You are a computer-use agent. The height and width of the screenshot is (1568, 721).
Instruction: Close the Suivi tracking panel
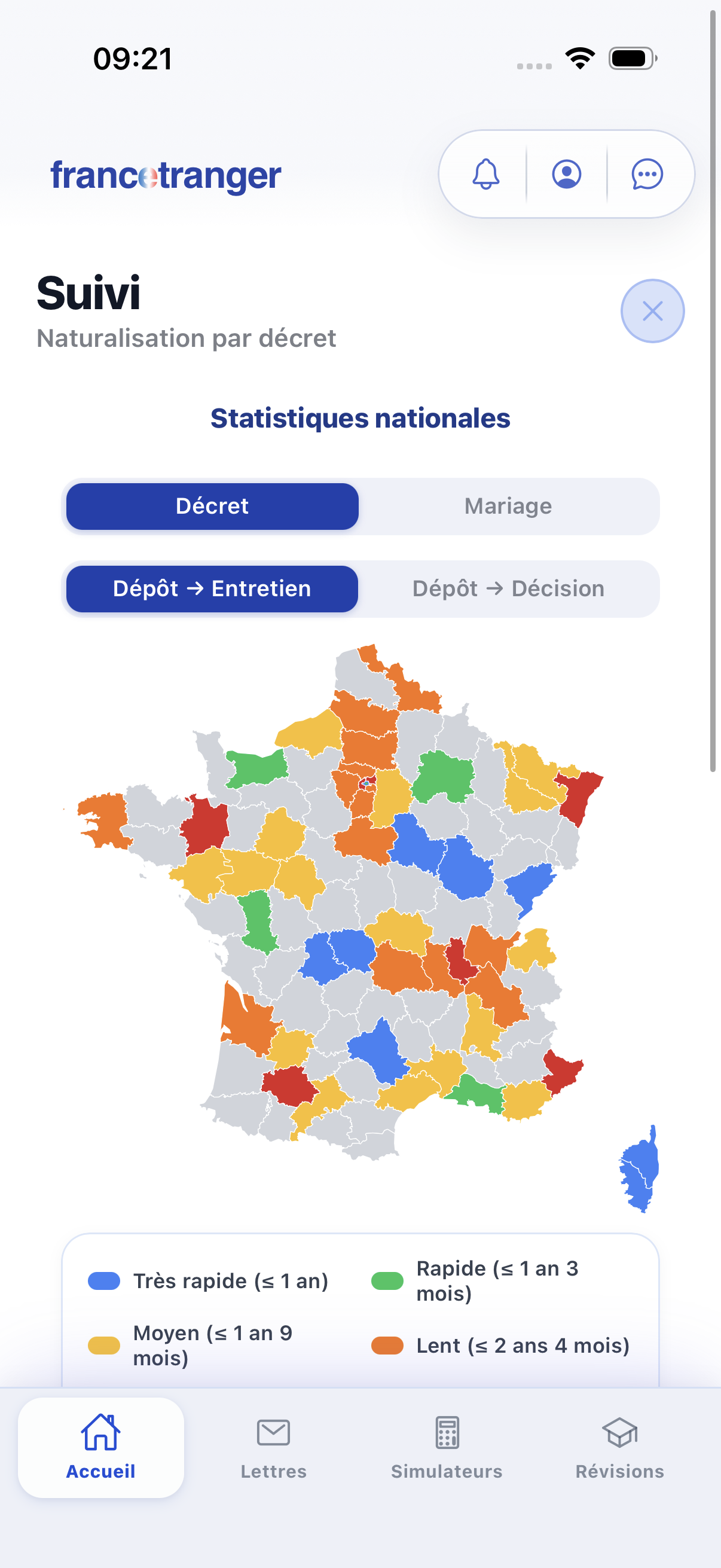click(653, 310)
